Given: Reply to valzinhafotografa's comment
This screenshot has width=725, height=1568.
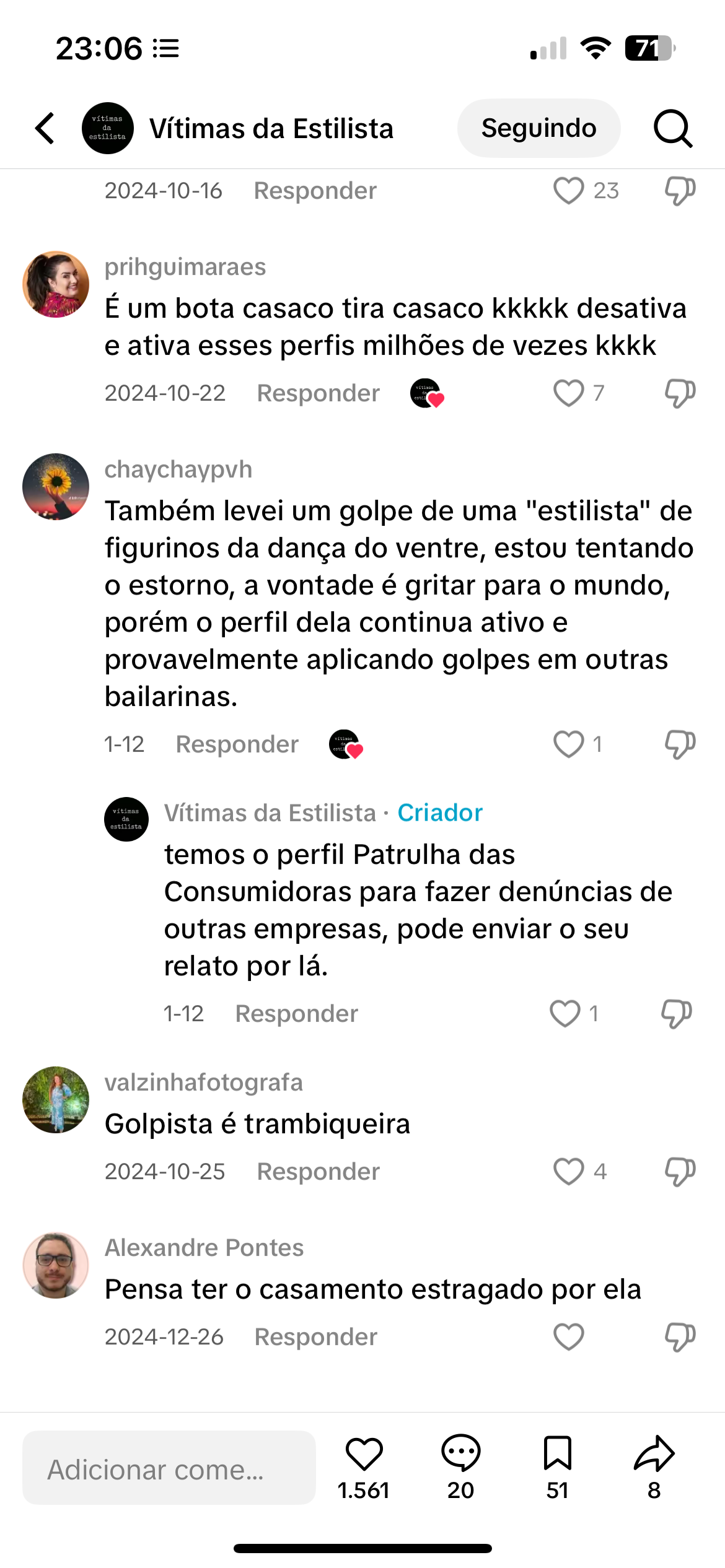Looking at the screenshot, I should click(318, 1172).
